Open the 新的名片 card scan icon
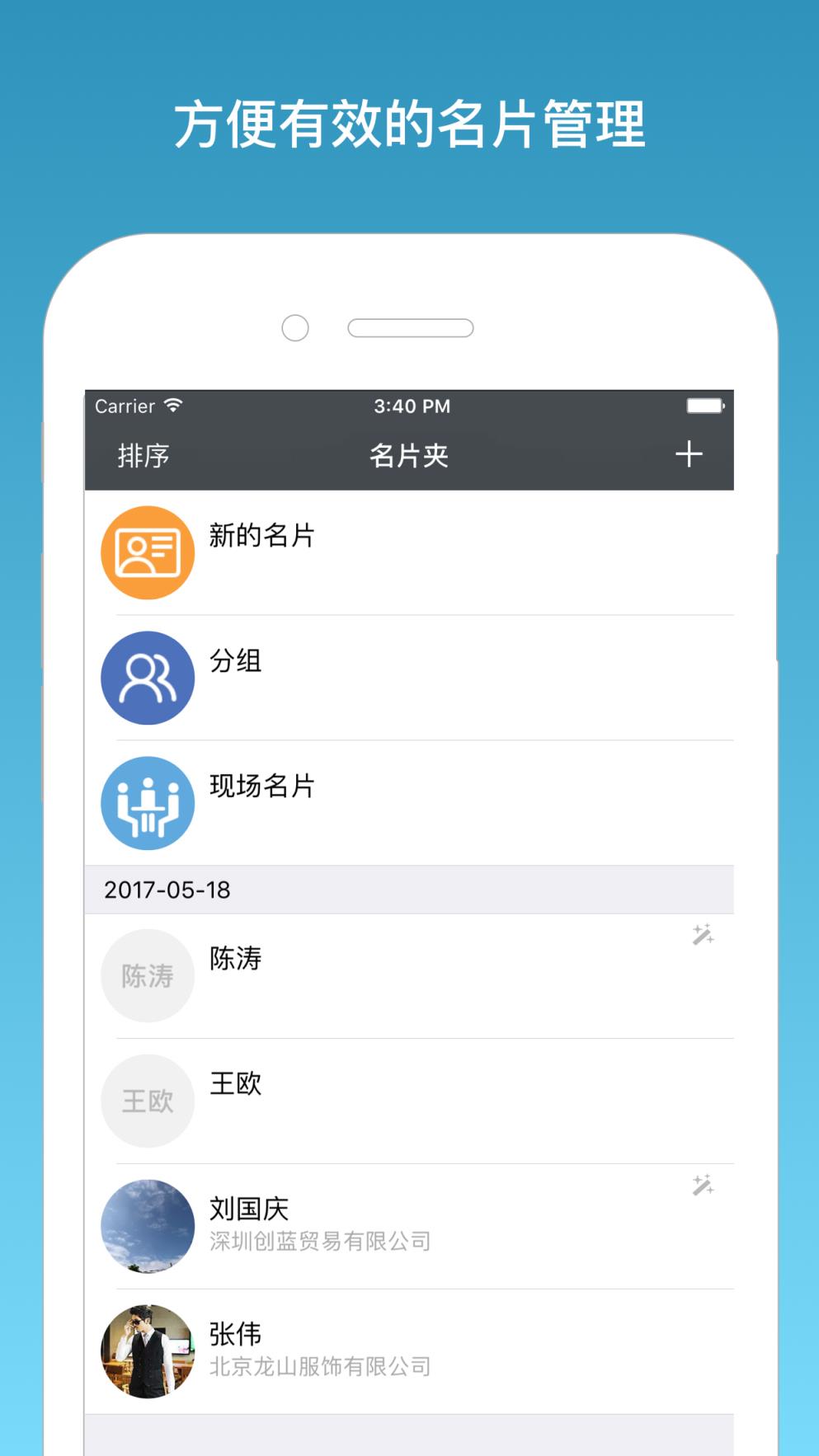Screen dimensions: 819x1456 [148, 551]
